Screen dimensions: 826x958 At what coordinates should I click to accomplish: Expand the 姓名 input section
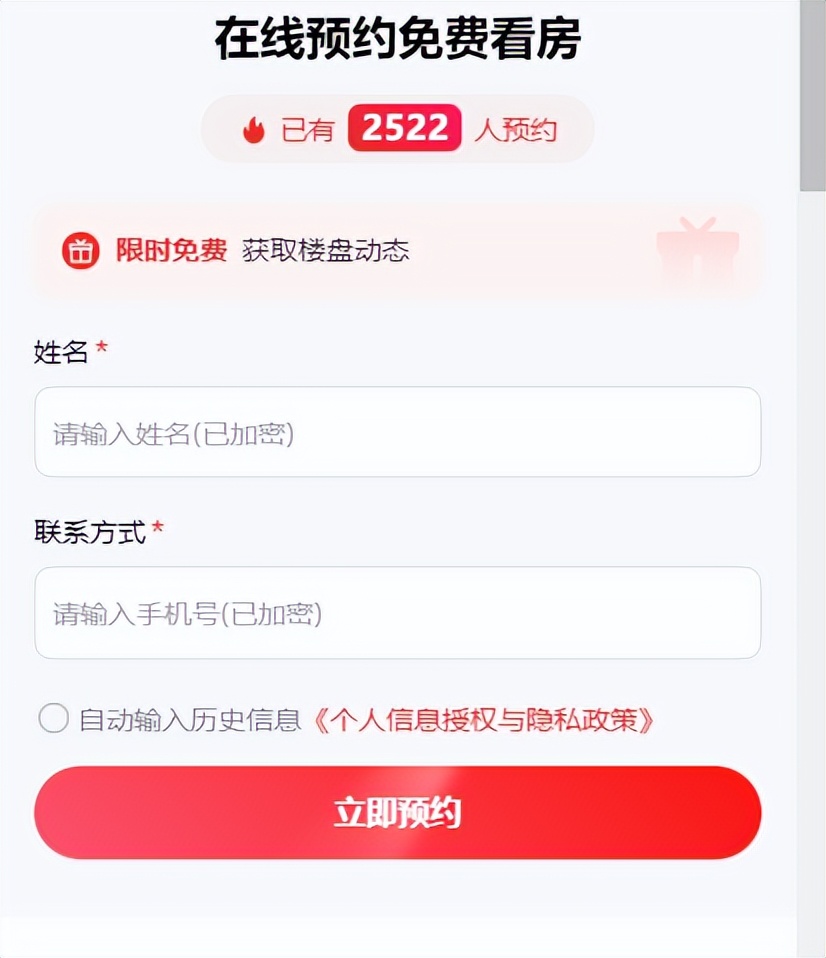click(397, 432)
